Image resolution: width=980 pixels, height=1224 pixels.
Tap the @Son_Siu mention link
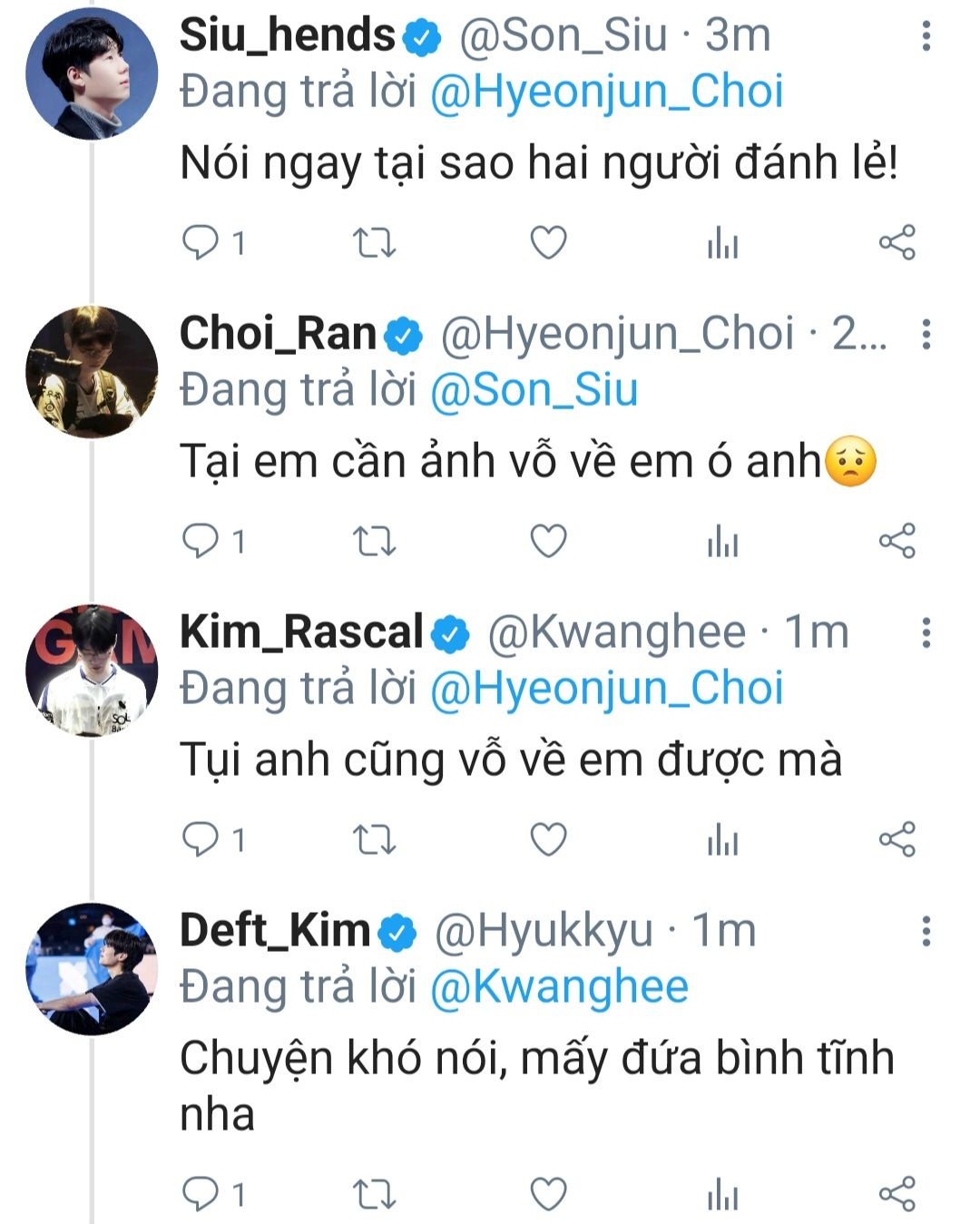(534, 390)
